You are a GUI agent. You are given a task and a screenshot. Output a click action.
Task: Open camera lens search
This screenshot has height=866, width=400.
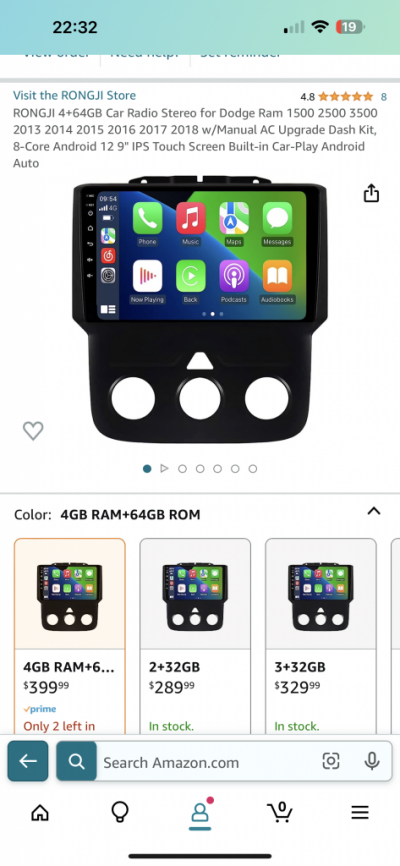tap(330, 762)
